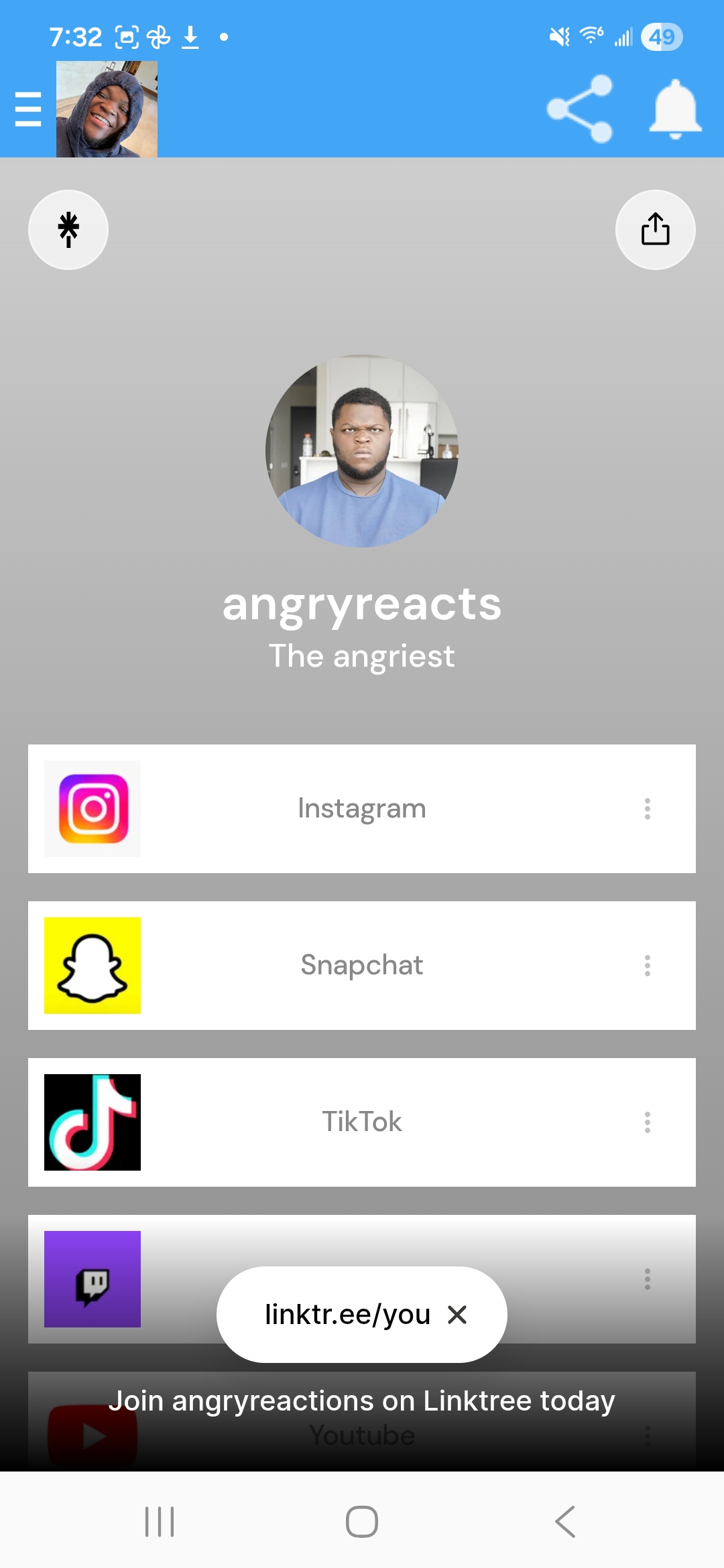Open the TikTok icon
Screen dimensions: 724x1568
point(93,1122)
